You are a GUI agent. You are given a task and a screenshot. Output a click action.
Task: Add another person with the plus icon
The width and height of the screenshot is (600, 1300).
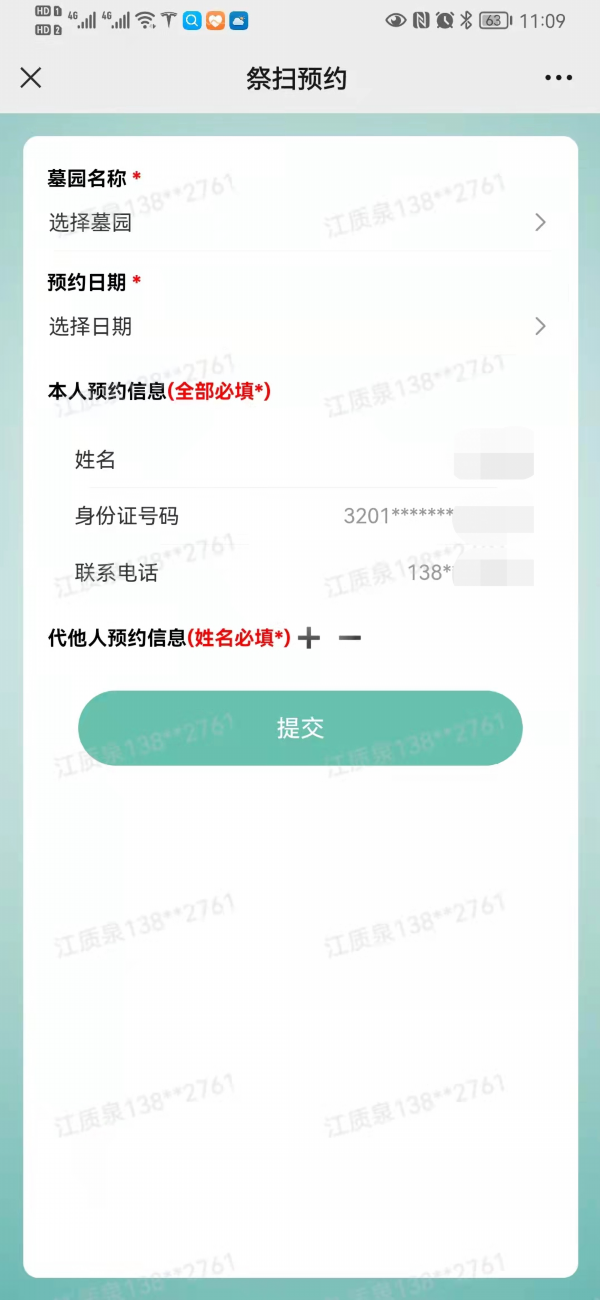(x=310, y=638)
